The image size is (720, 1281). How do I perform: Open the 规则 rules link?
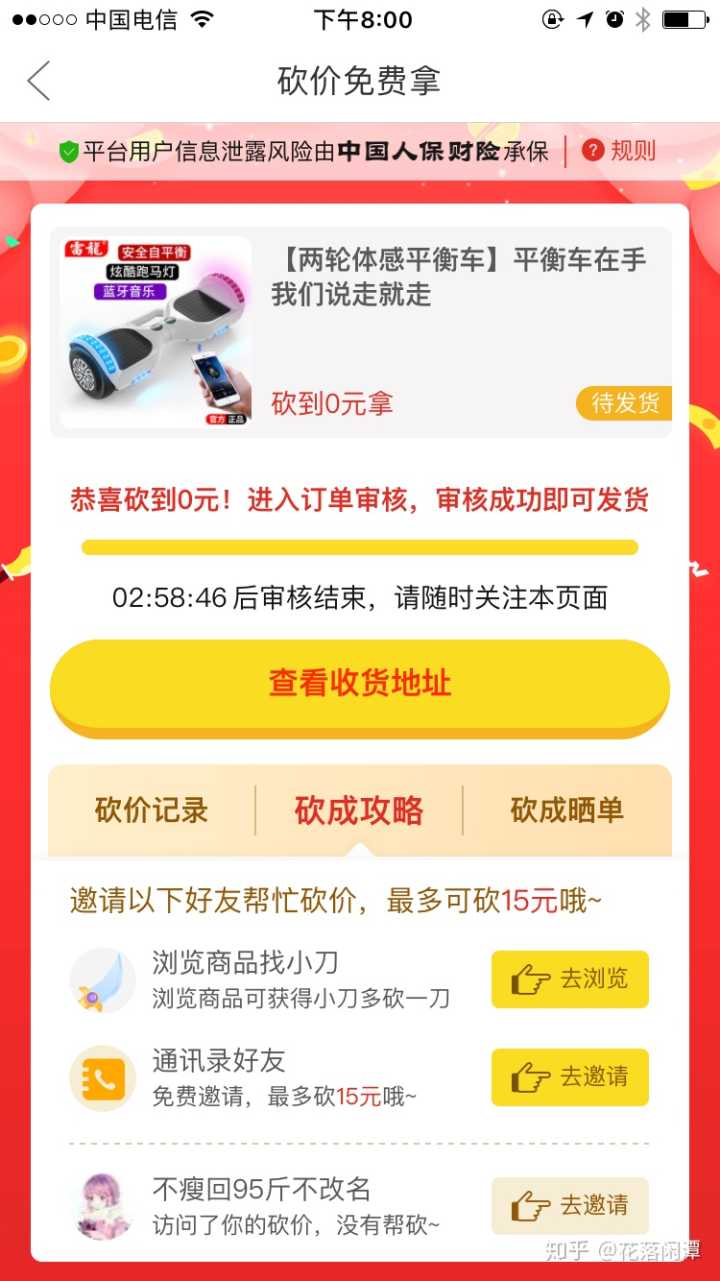pos(620,151)
